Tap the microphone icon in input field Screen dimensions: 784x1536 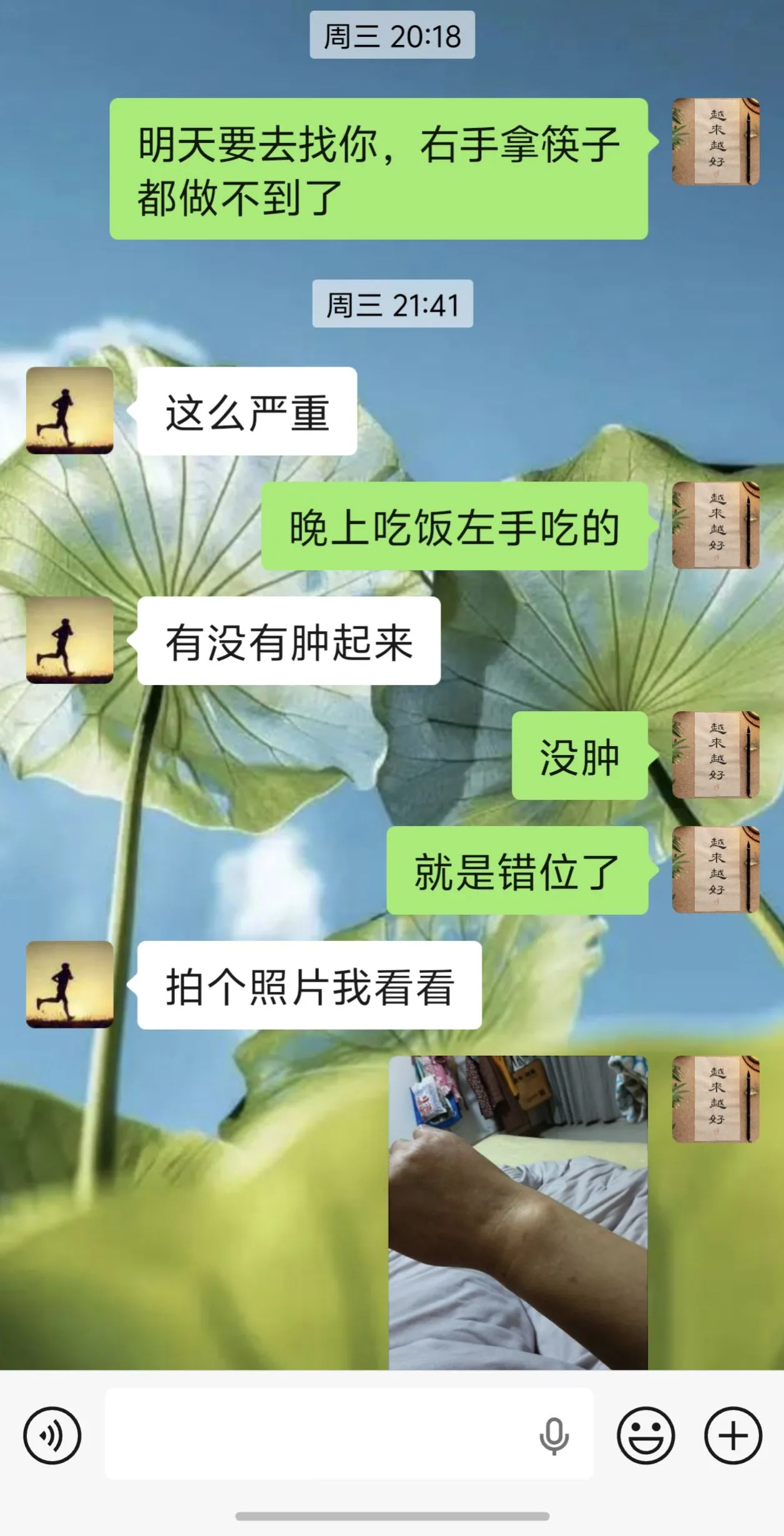[x=554, y=1435]
